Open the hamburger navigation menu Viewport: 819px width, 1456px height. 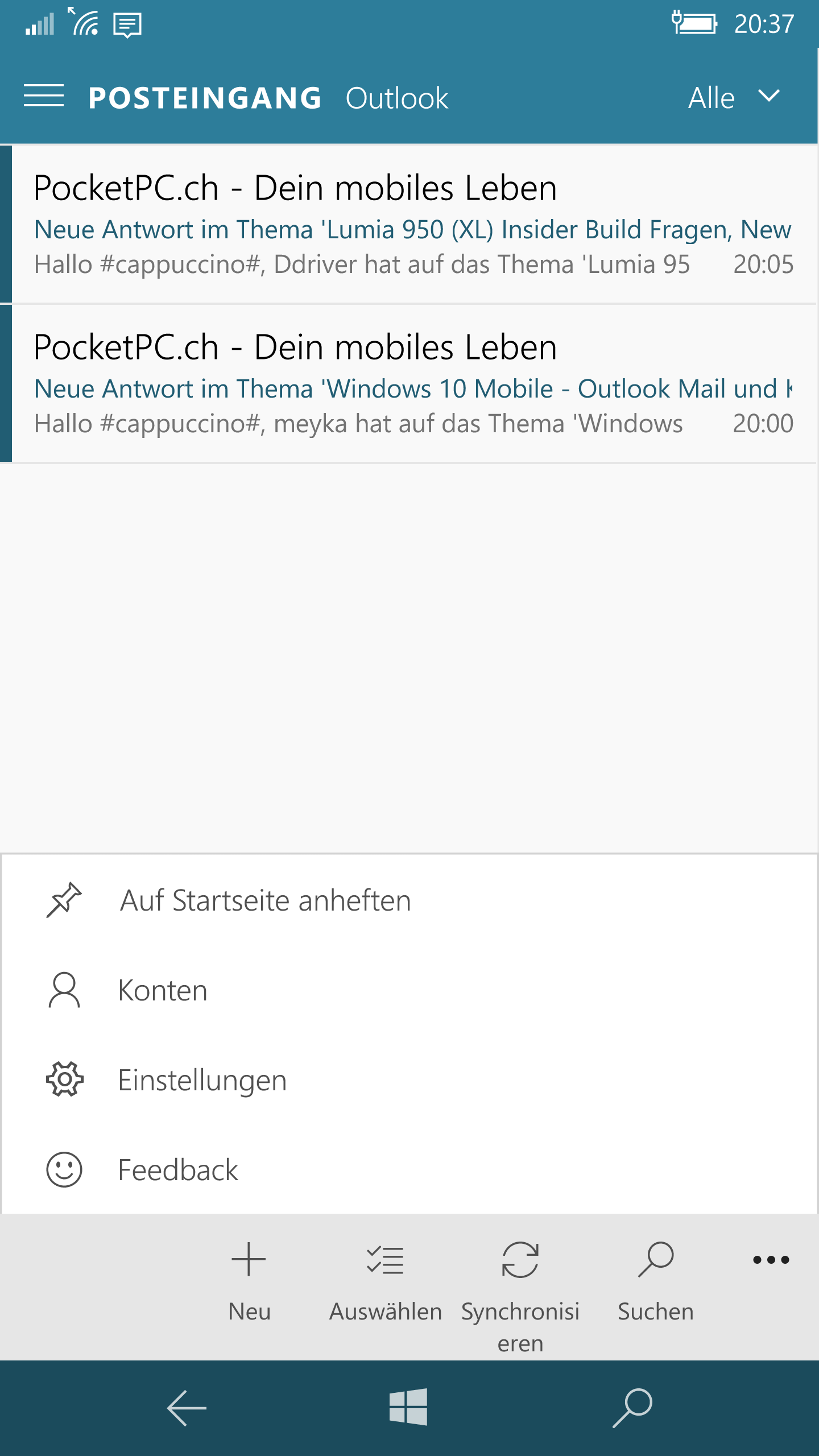click(x=44, y=96)
